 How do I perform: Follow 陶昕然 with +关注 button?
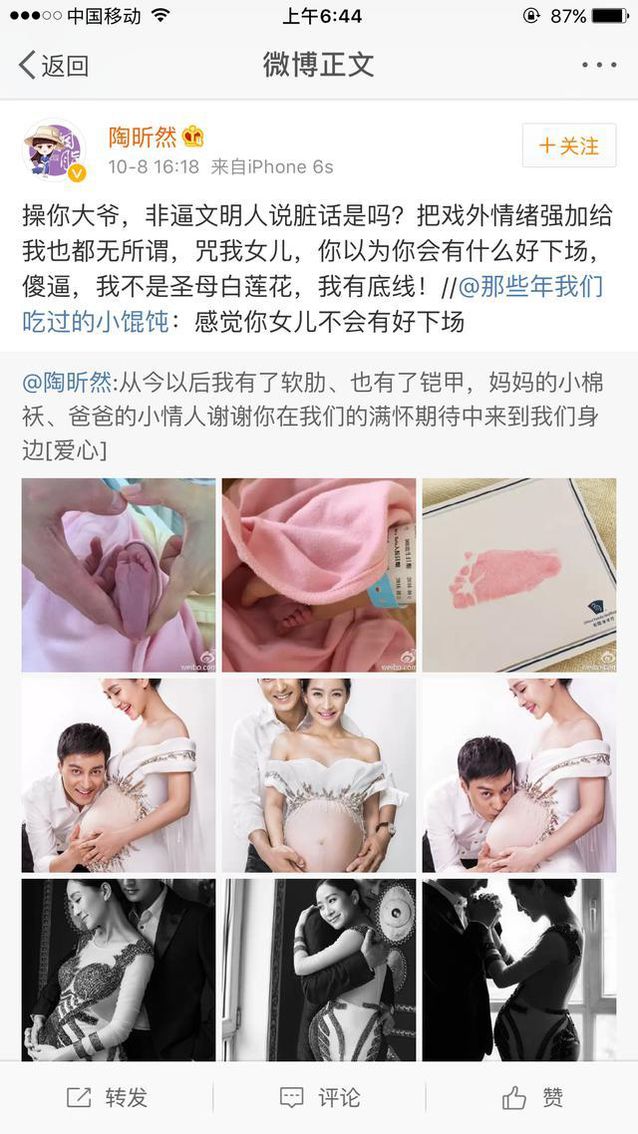click(569, 146)
